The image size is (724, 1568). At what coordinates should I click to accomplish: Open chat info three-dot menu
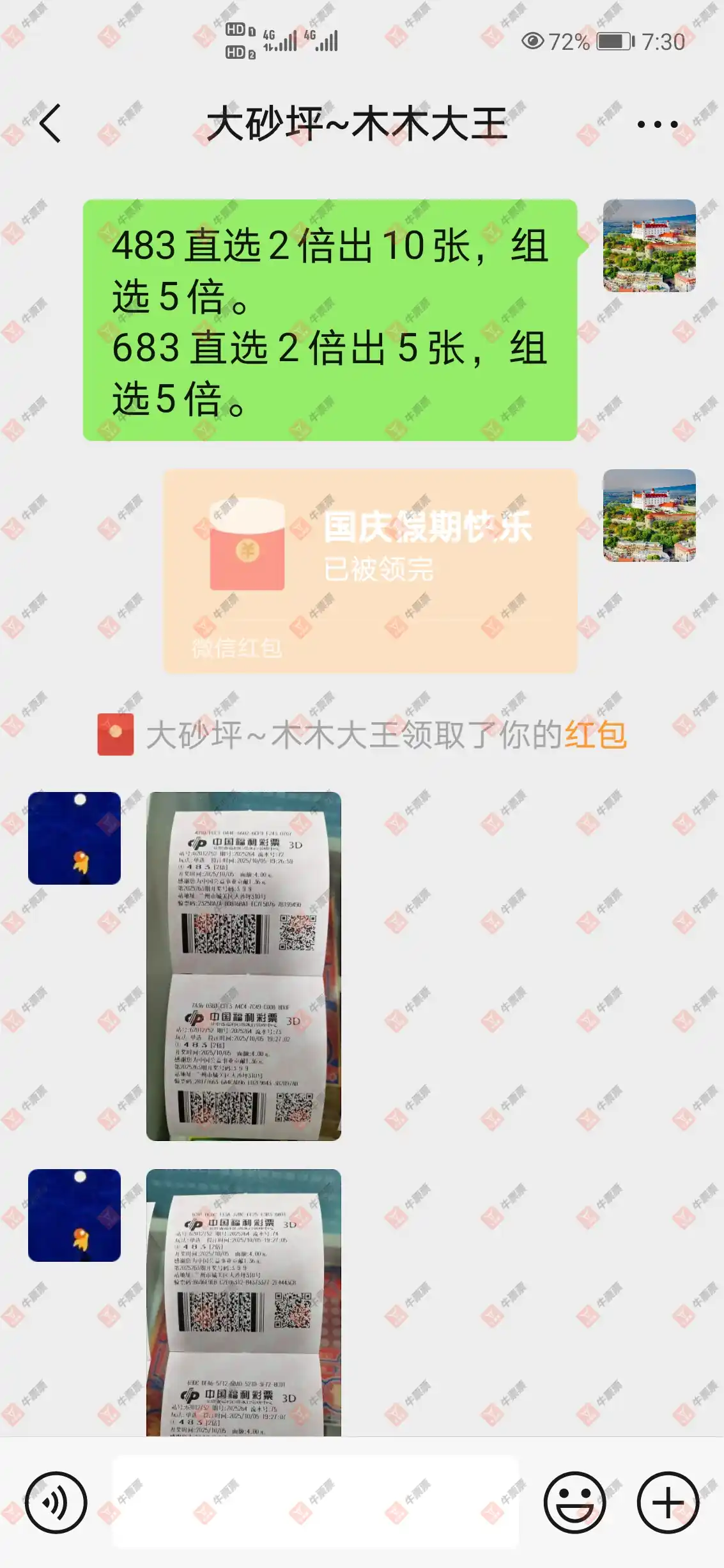pos(657,124)
